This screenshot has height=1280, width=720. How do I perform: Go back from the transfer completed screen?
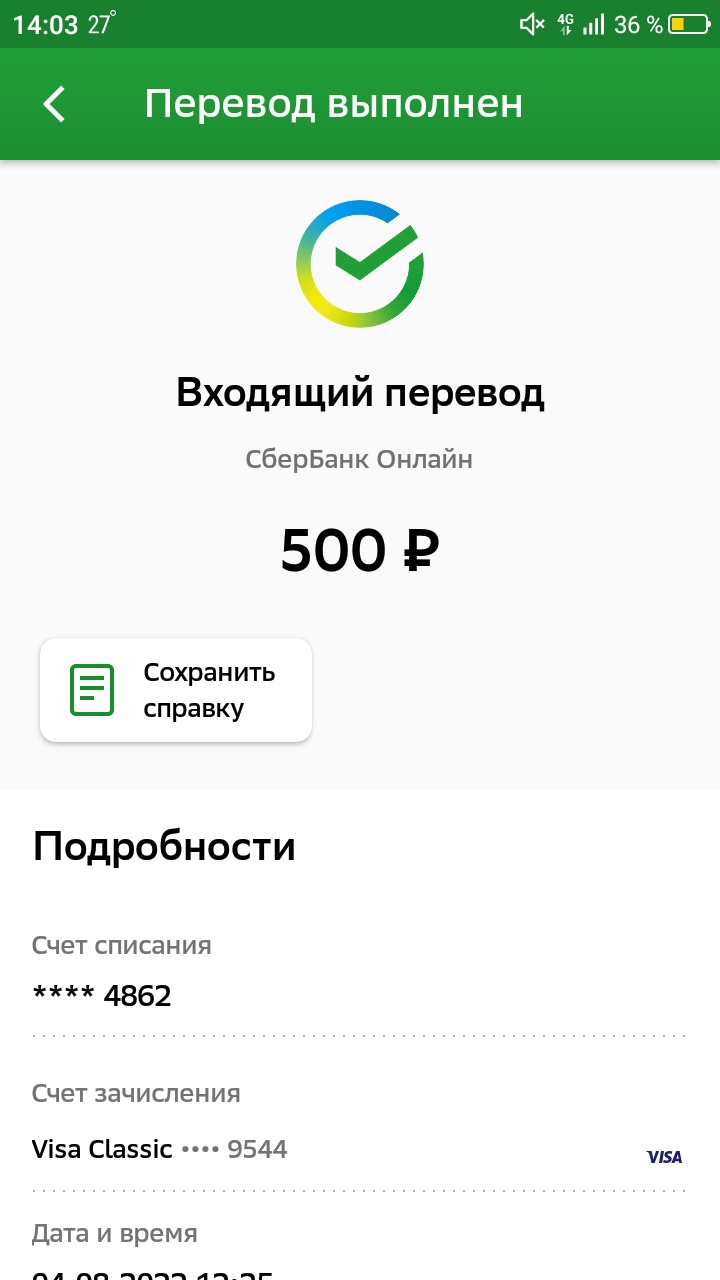54,104
